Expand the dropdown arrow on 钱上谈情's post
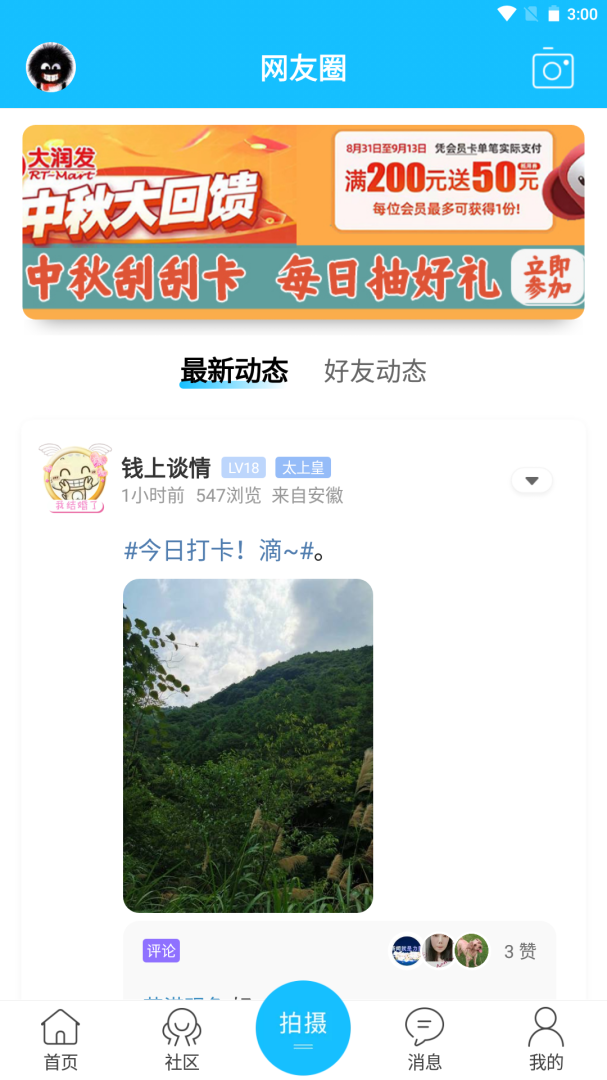 click(532, 481)
